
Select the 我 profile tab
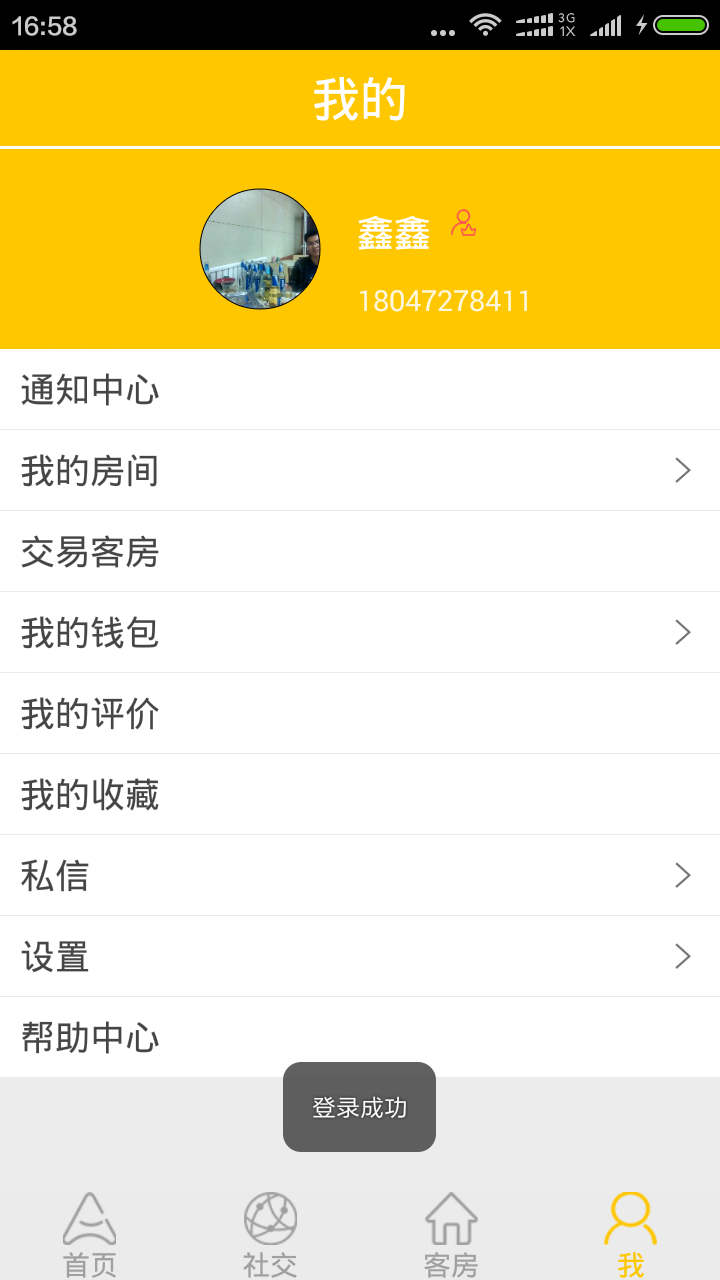coord(630,1234)
